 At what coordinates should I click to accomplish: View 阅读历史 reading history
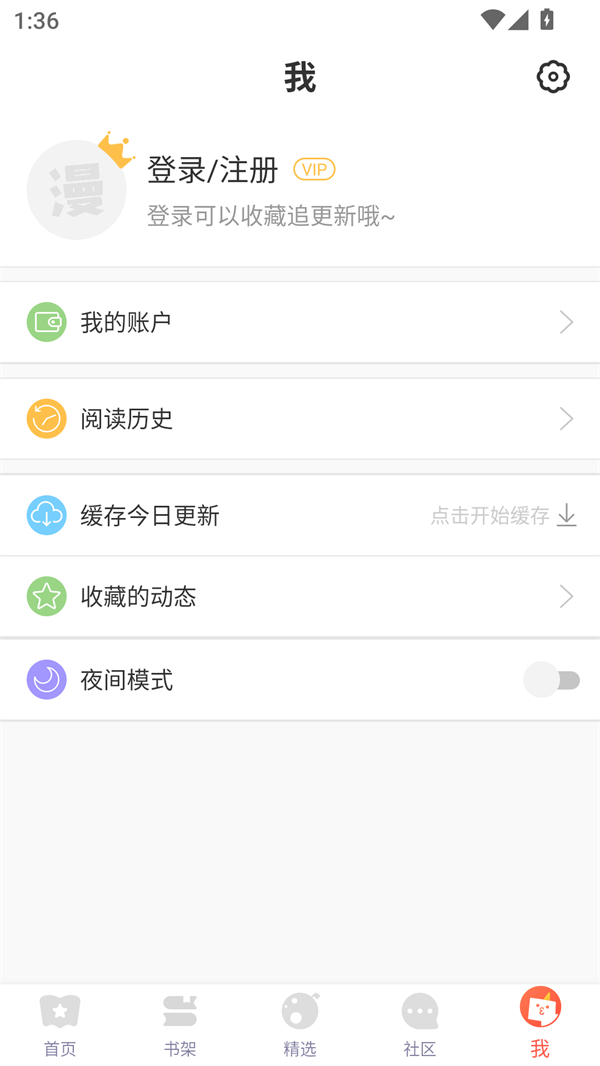(x=300, y=418)
